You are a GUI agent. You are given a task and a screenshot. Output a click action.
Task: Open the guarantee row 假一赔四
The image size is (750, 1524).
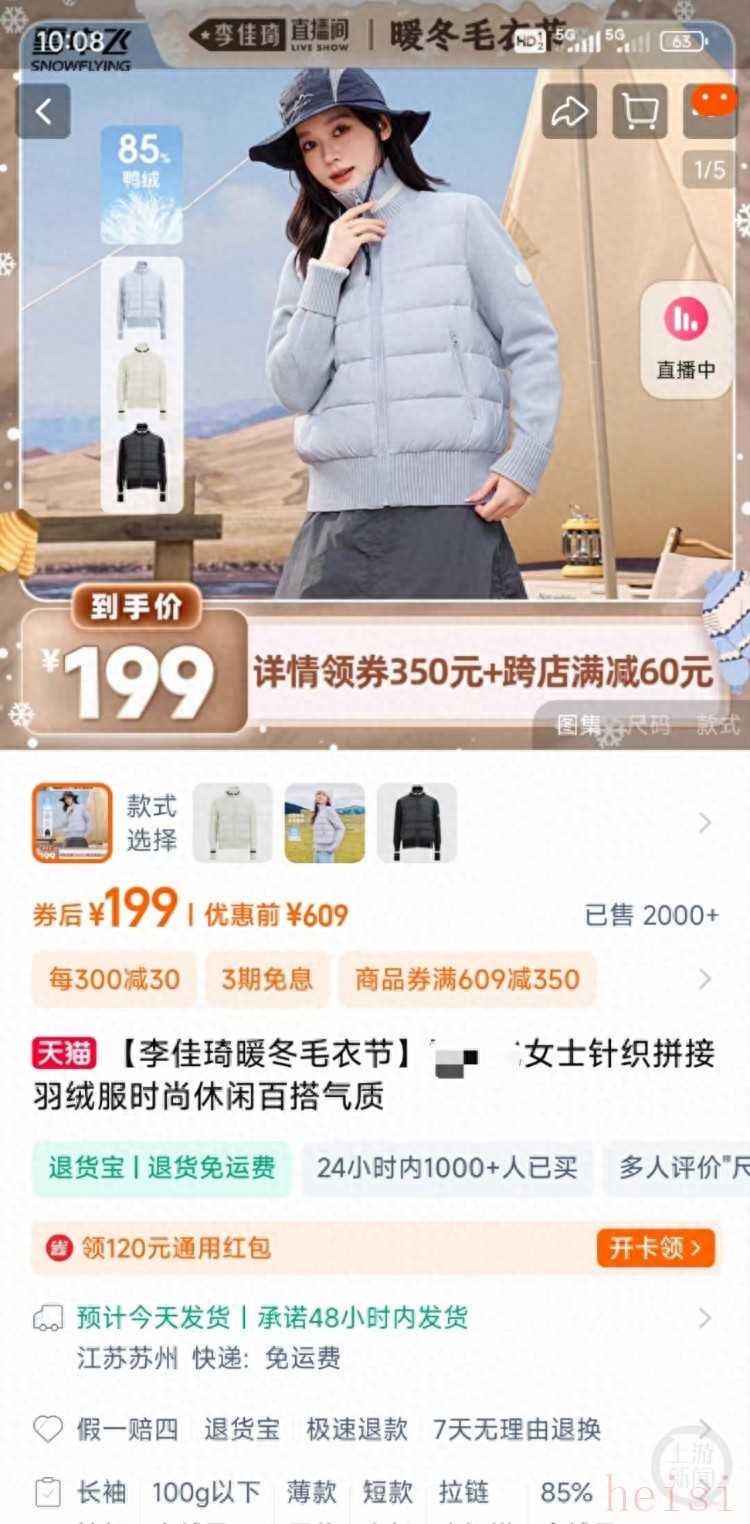pyautogui.click(x=127, y=1430)
